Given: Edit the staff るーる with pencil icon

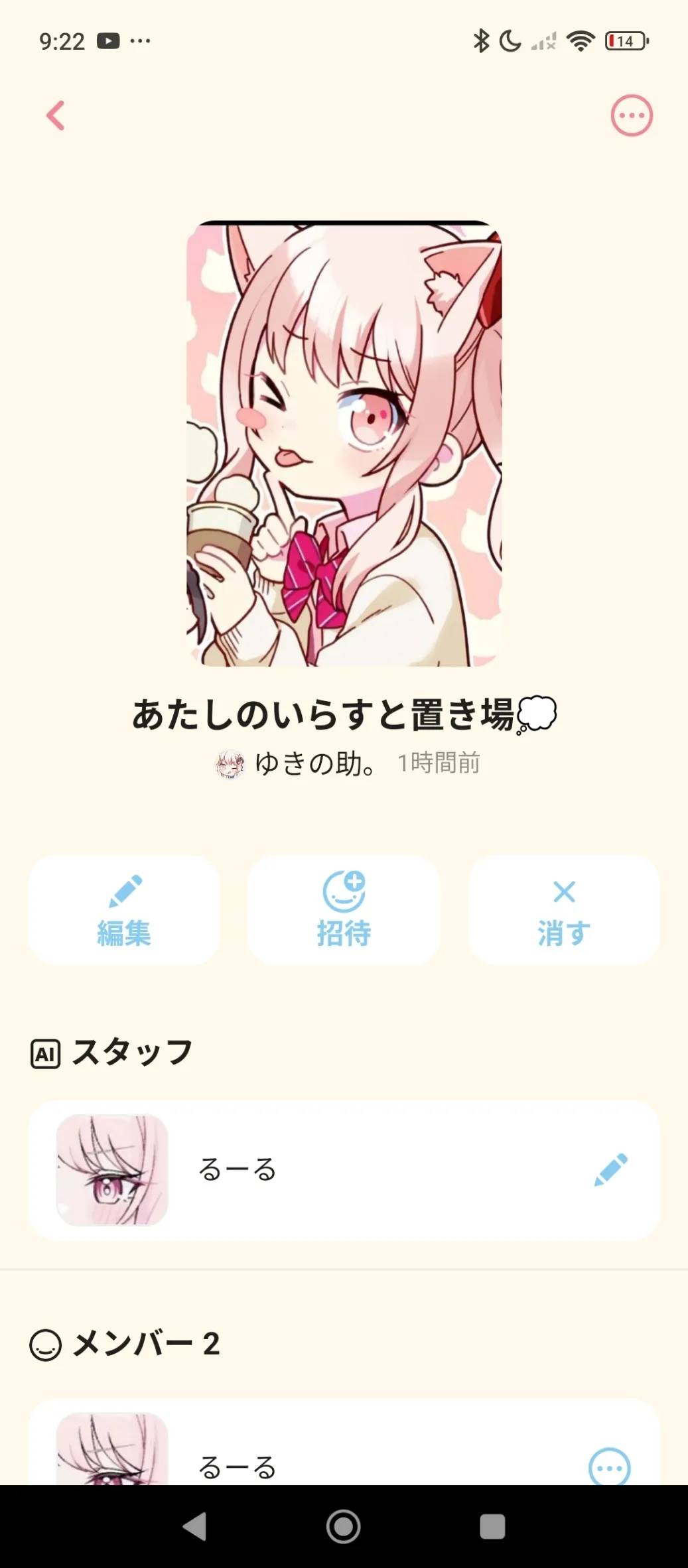Looking at the screenshot, I should (610, 1169).
